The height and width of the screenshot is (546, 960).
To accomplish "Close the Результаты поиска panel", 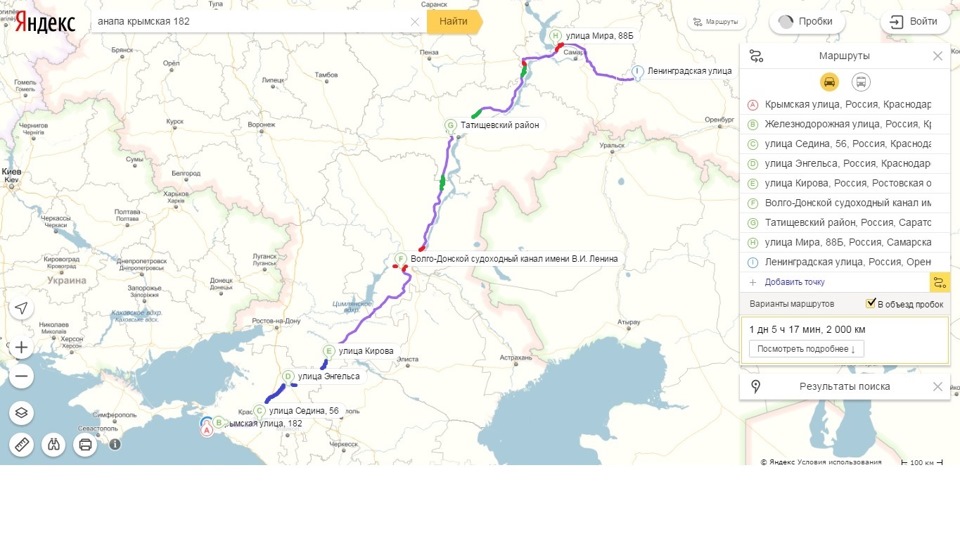I will coord(937,386).
